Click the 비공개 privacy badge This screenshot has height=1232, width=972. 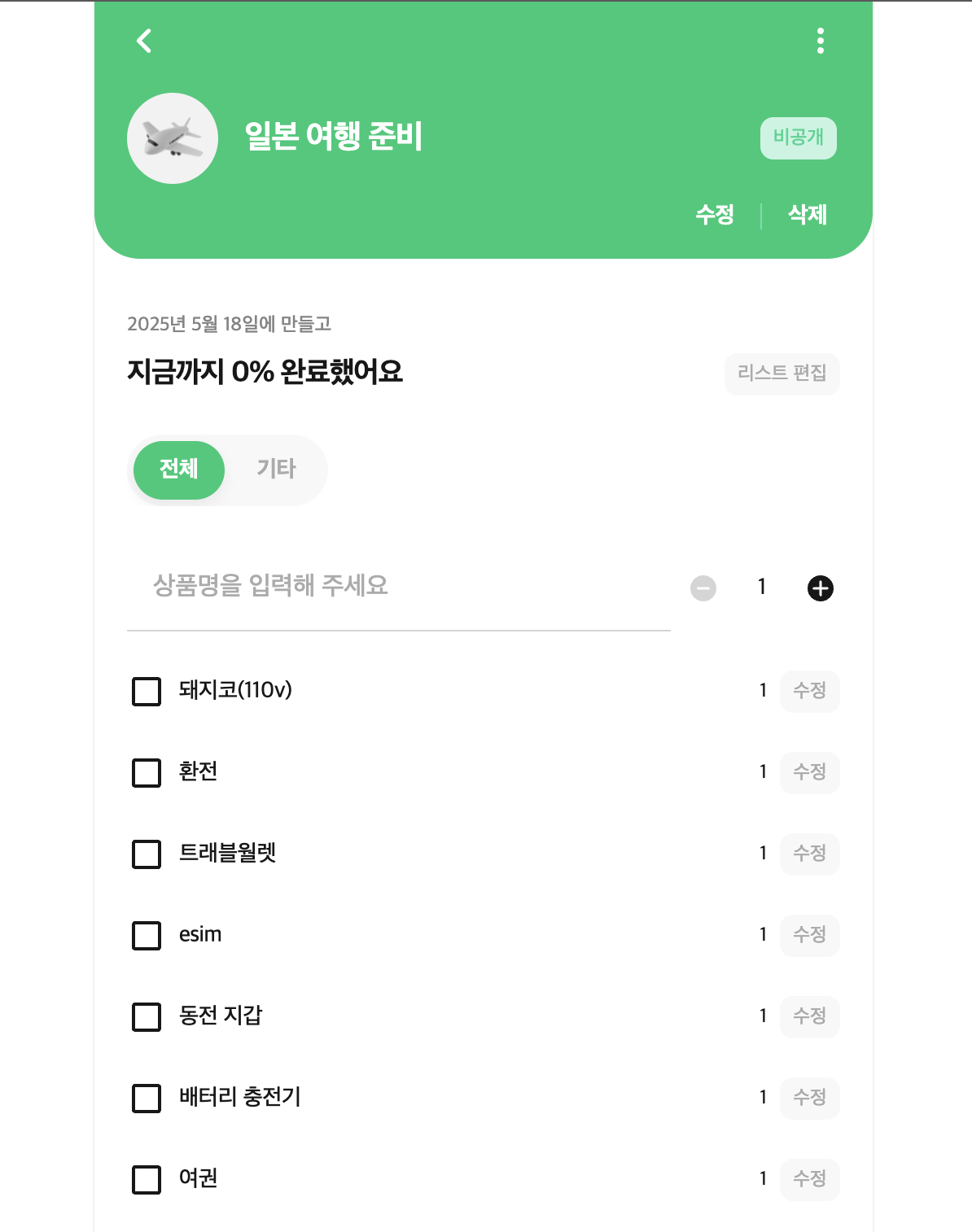tap(798, 138)
